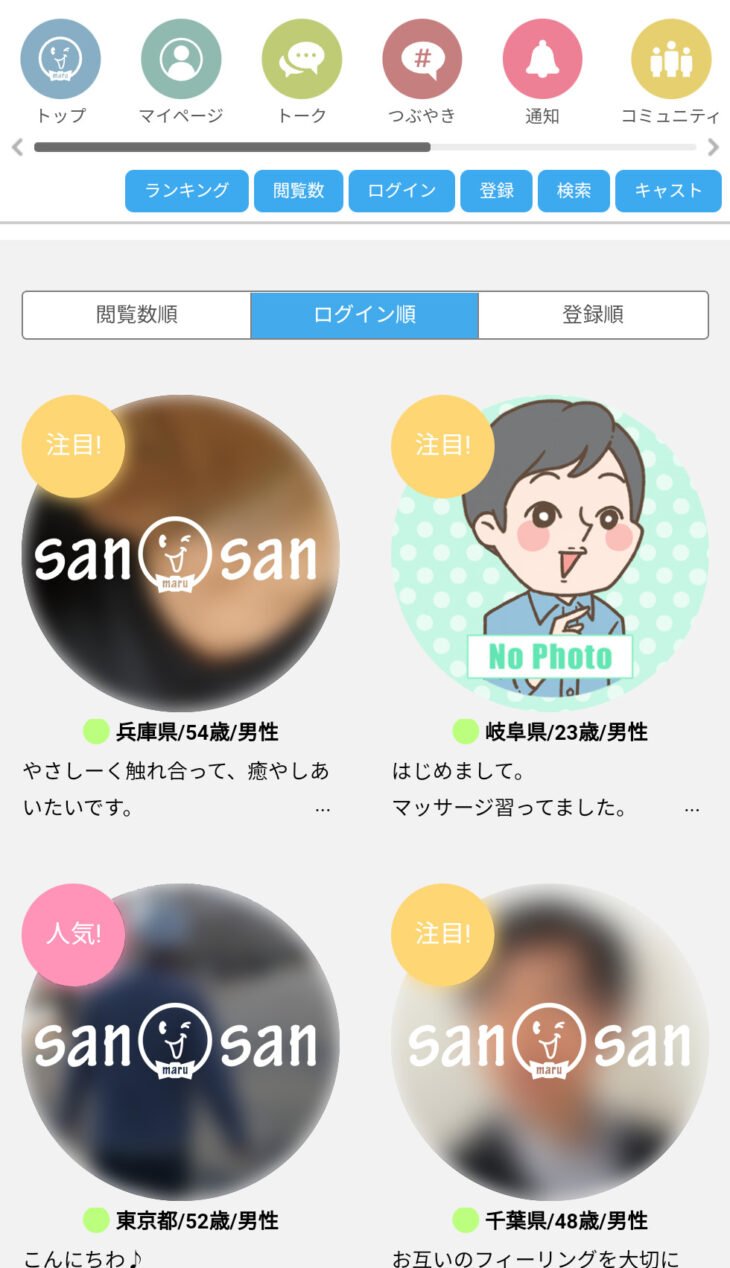
Task: Tap the ランキング button
Action: pyautogui.click(x=186, y=191)
